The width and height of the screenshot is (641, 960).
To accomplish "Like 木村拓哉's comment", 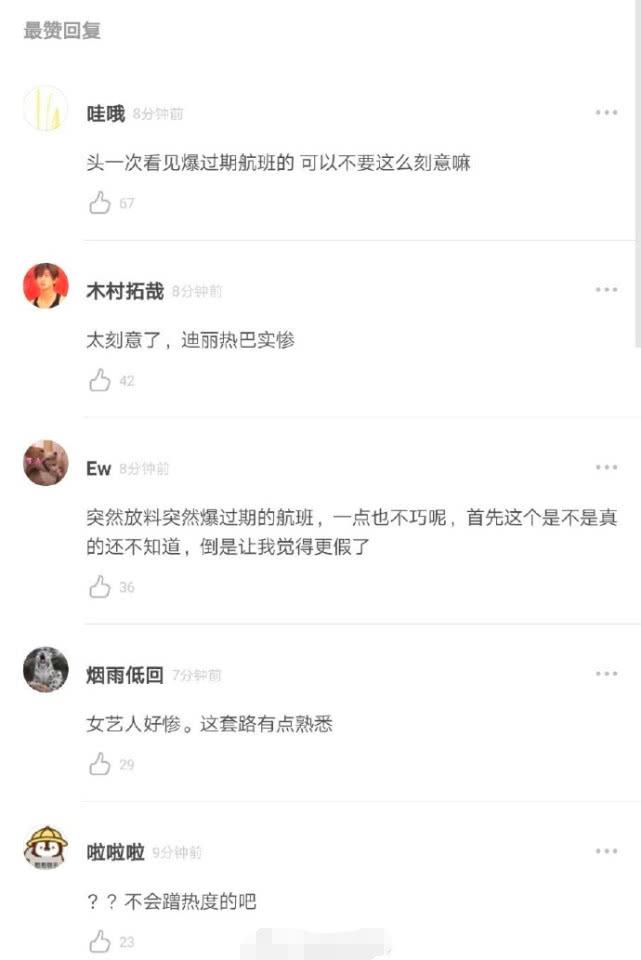I will 100,380.
